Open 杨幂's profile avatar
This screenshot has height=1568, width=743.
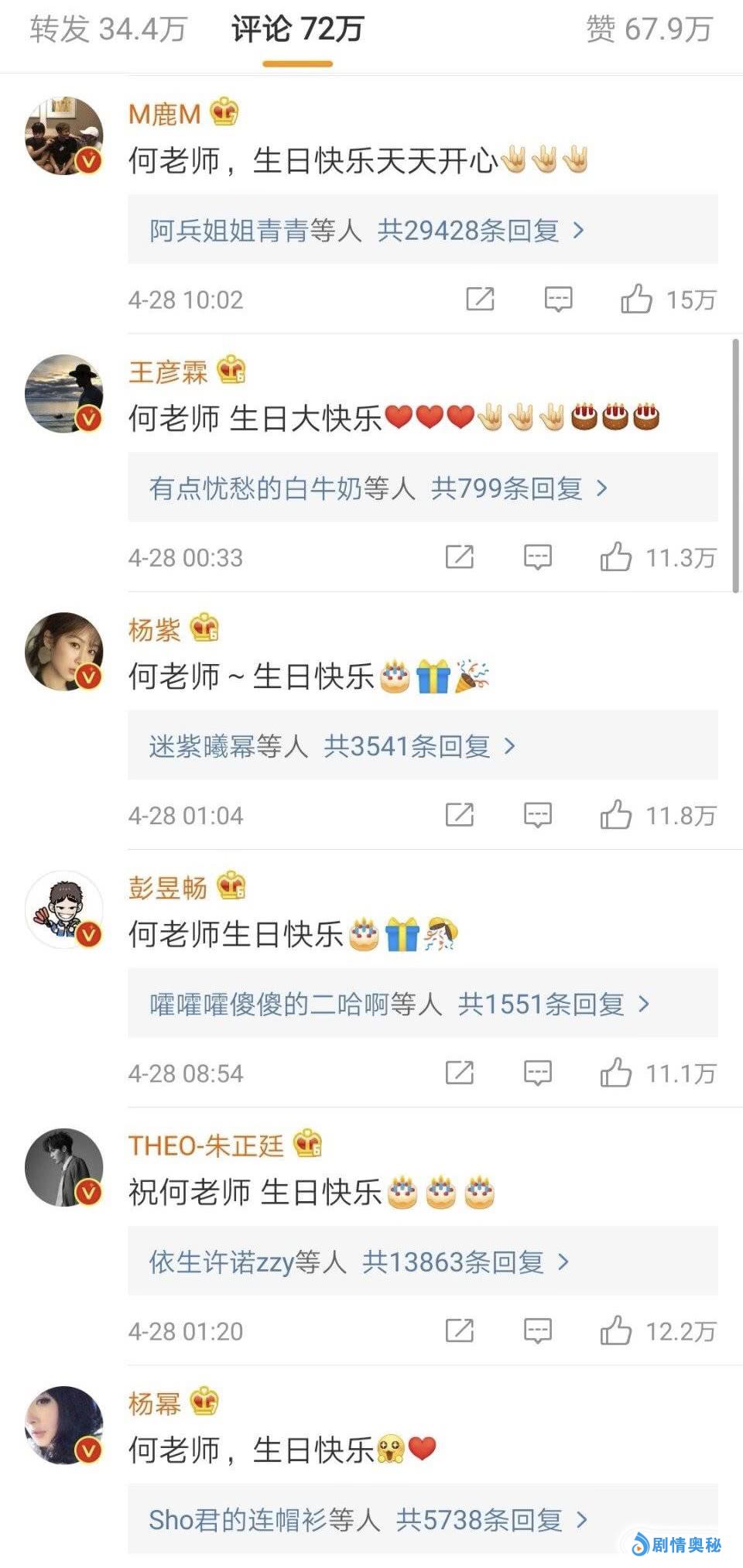tap(64, 1425)
